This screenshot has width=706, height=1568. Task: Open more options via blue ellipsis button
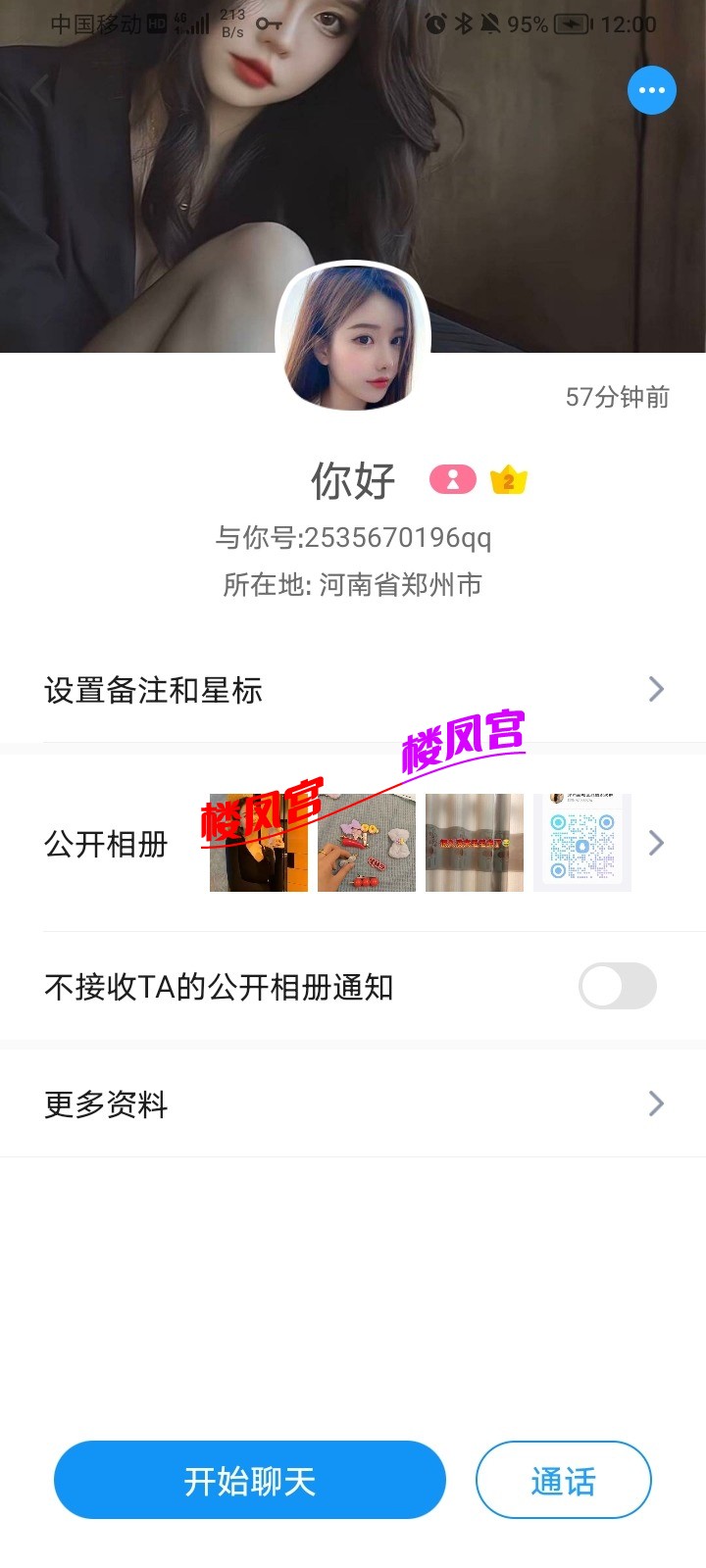point(651,89)
